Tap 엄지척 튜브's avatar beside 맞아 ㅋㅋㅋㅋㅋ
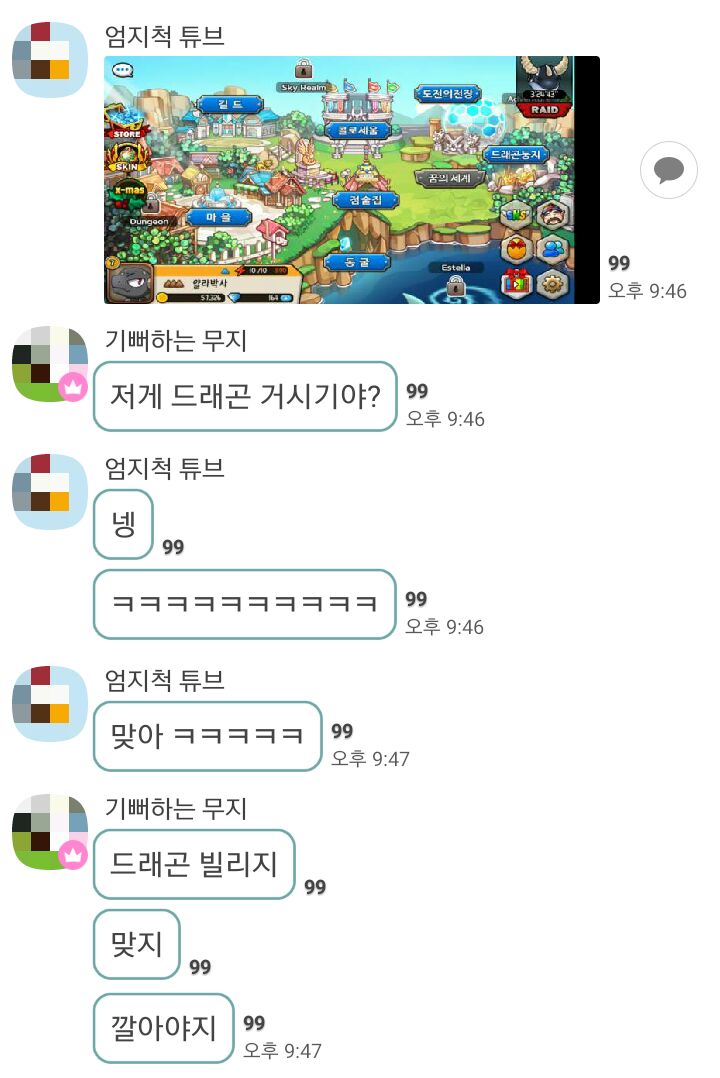This screenshot has height=1078, width=720. pos(50,704)
